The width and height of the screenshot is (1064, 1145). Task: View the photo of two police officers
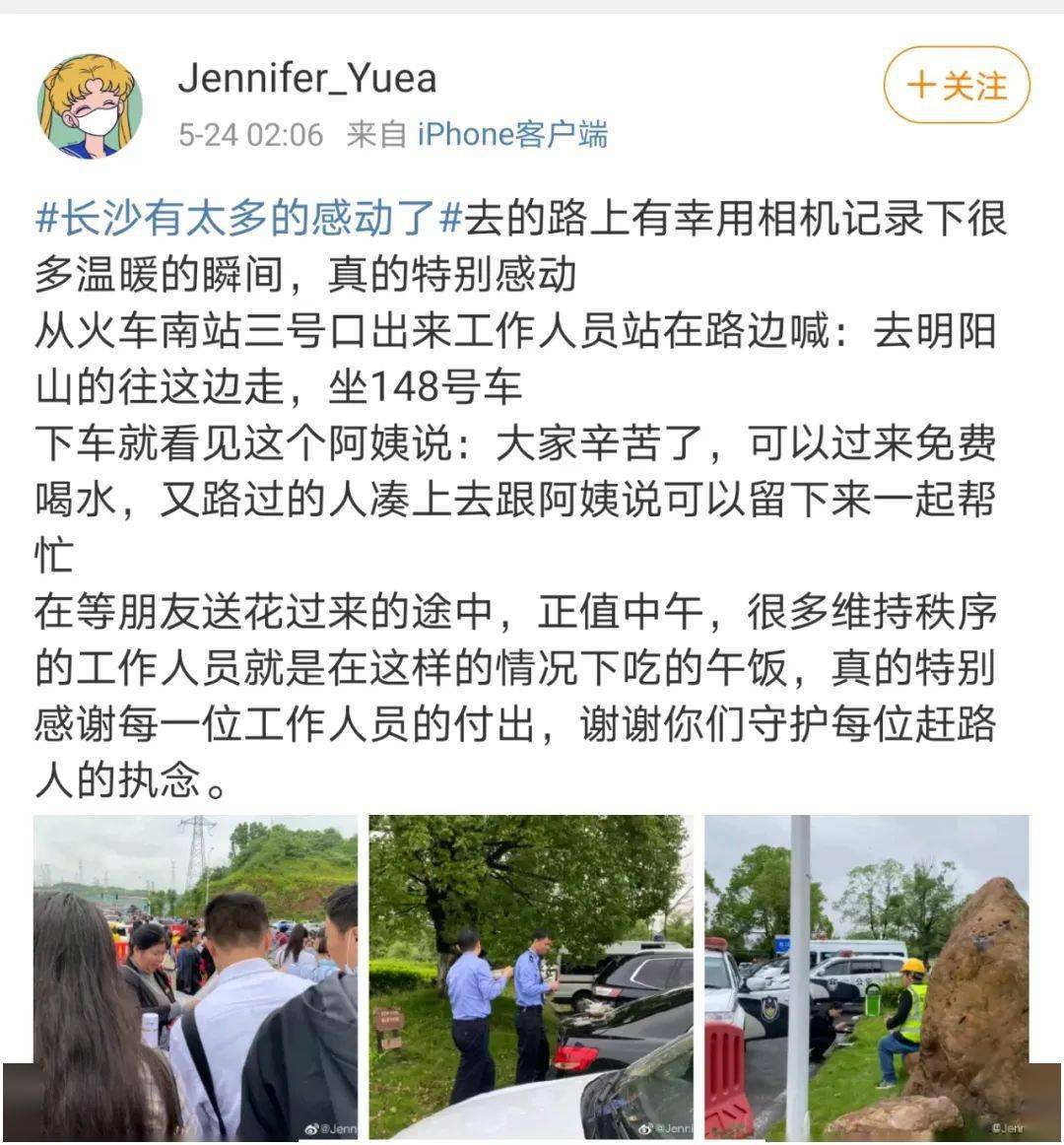pyautogui.click(x=530, y=976)
